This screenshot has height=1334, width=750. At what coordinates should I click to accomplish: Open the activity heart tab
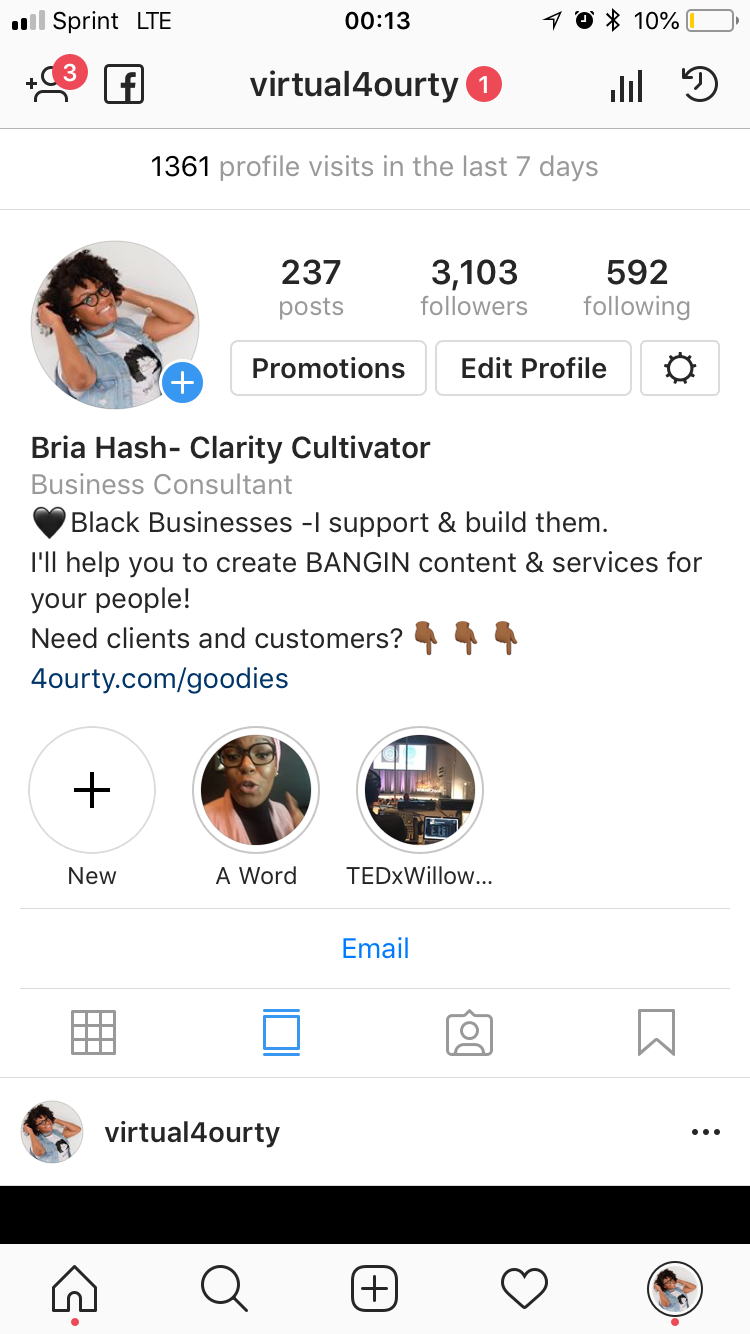click(x=524, y=1288)
